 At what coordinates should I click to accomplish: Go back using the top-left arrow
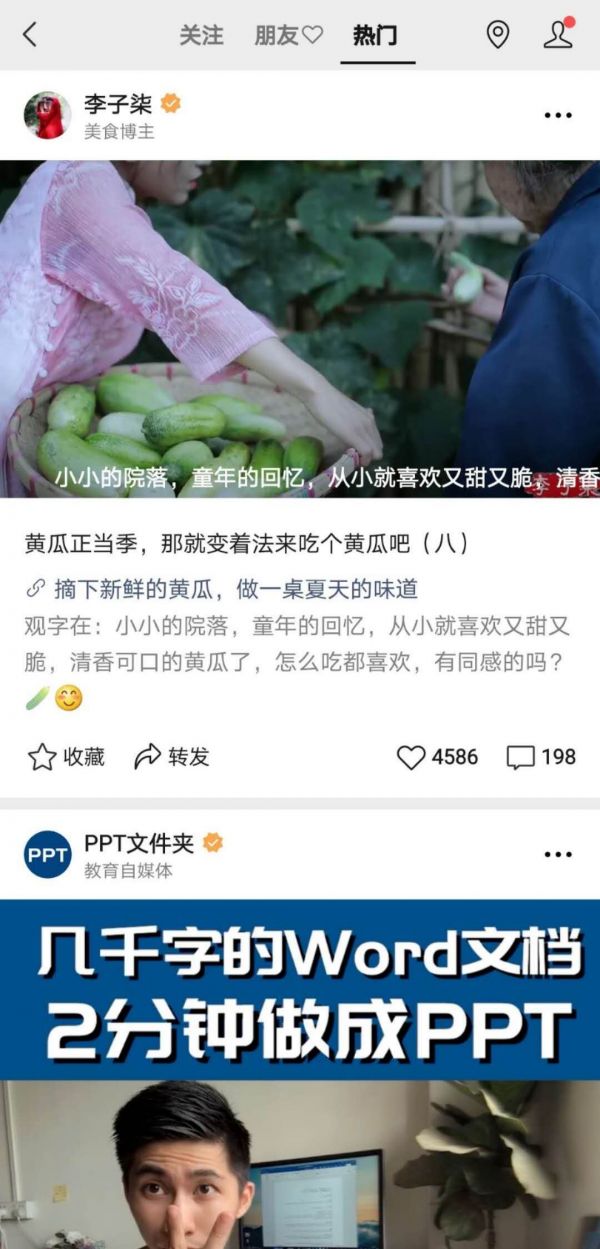pyautogui.click(x=30, y=35)
